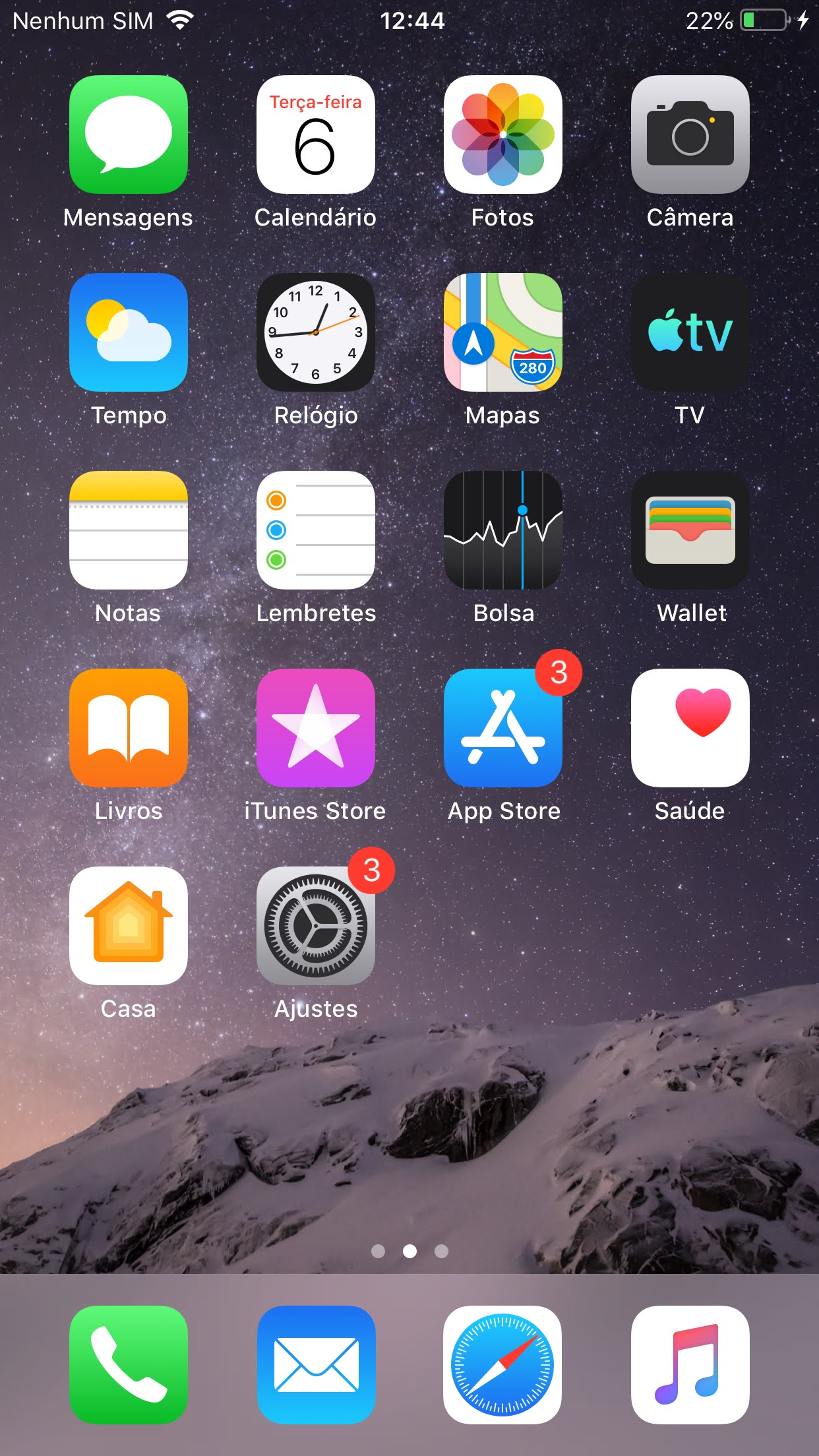This screenshot has width=819, height=1456.
Task: Tap the Phone app in the dock
Action: 129,1365
